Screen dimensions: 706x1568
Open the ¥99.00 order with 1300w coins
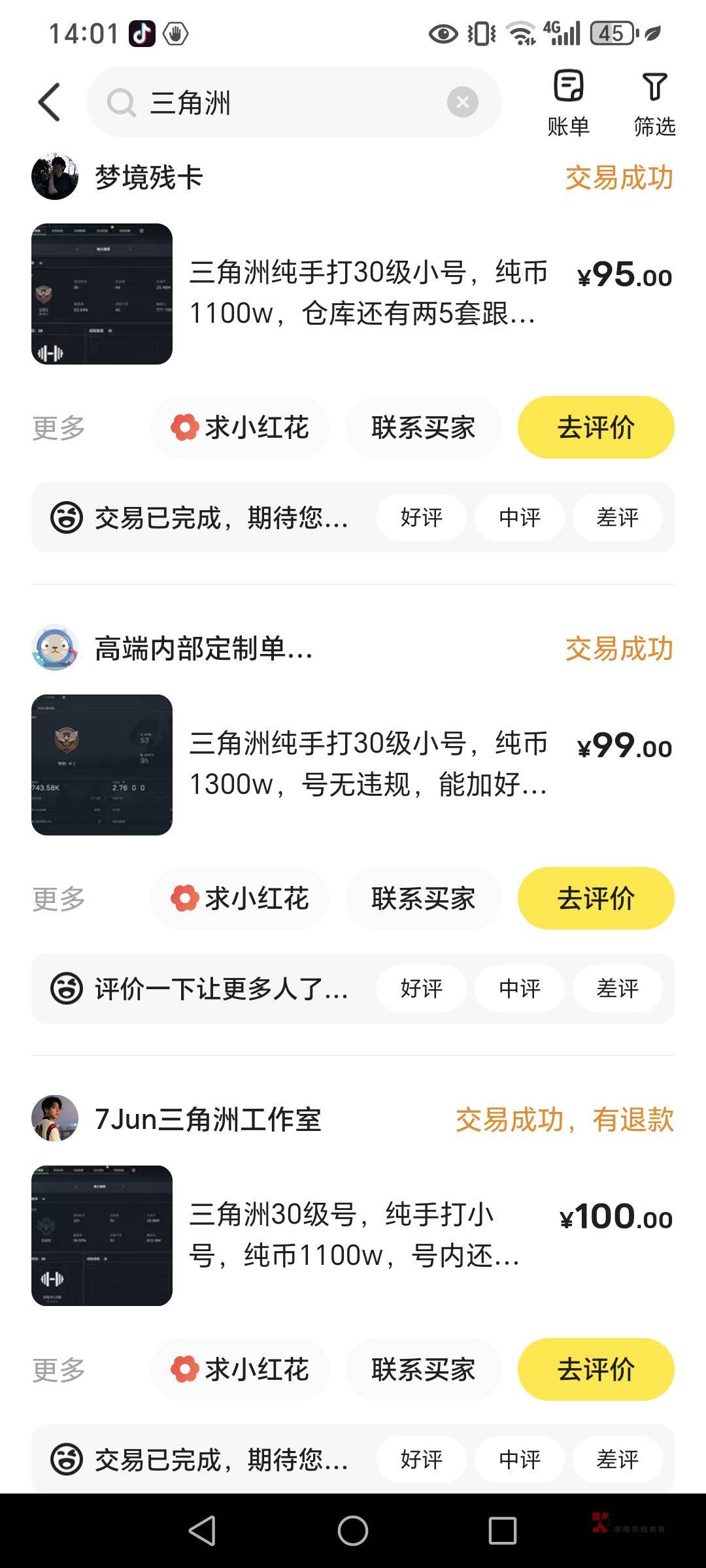click(x=367, y=764)
